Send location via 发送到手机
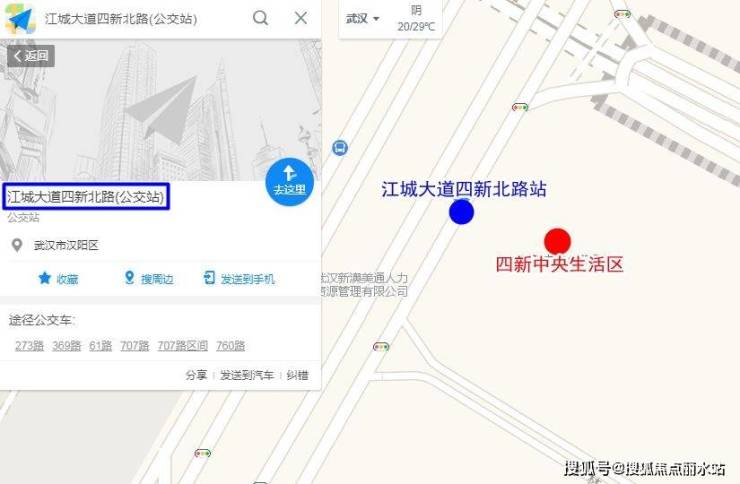 pos(238,279)
